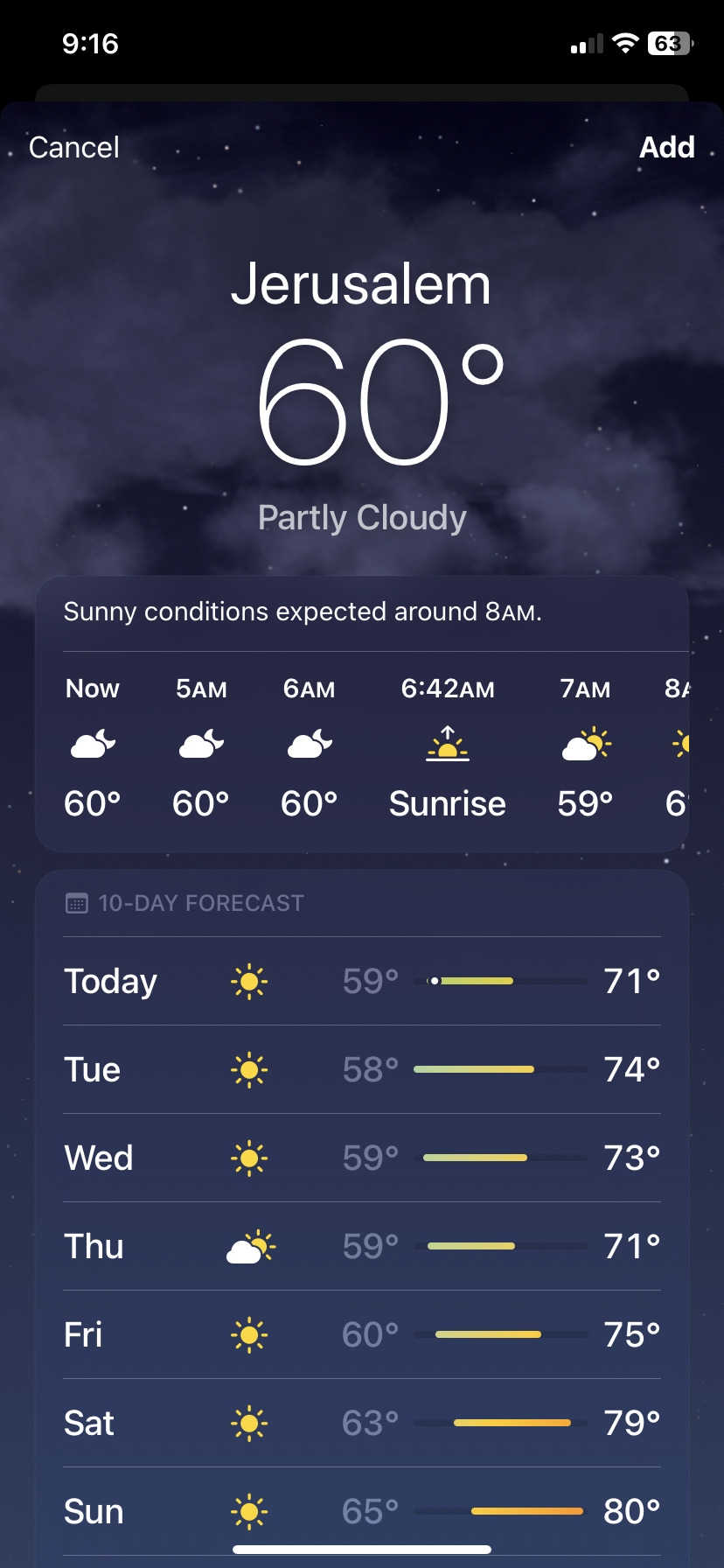Open the Sun forecast row

point(362,1511)
